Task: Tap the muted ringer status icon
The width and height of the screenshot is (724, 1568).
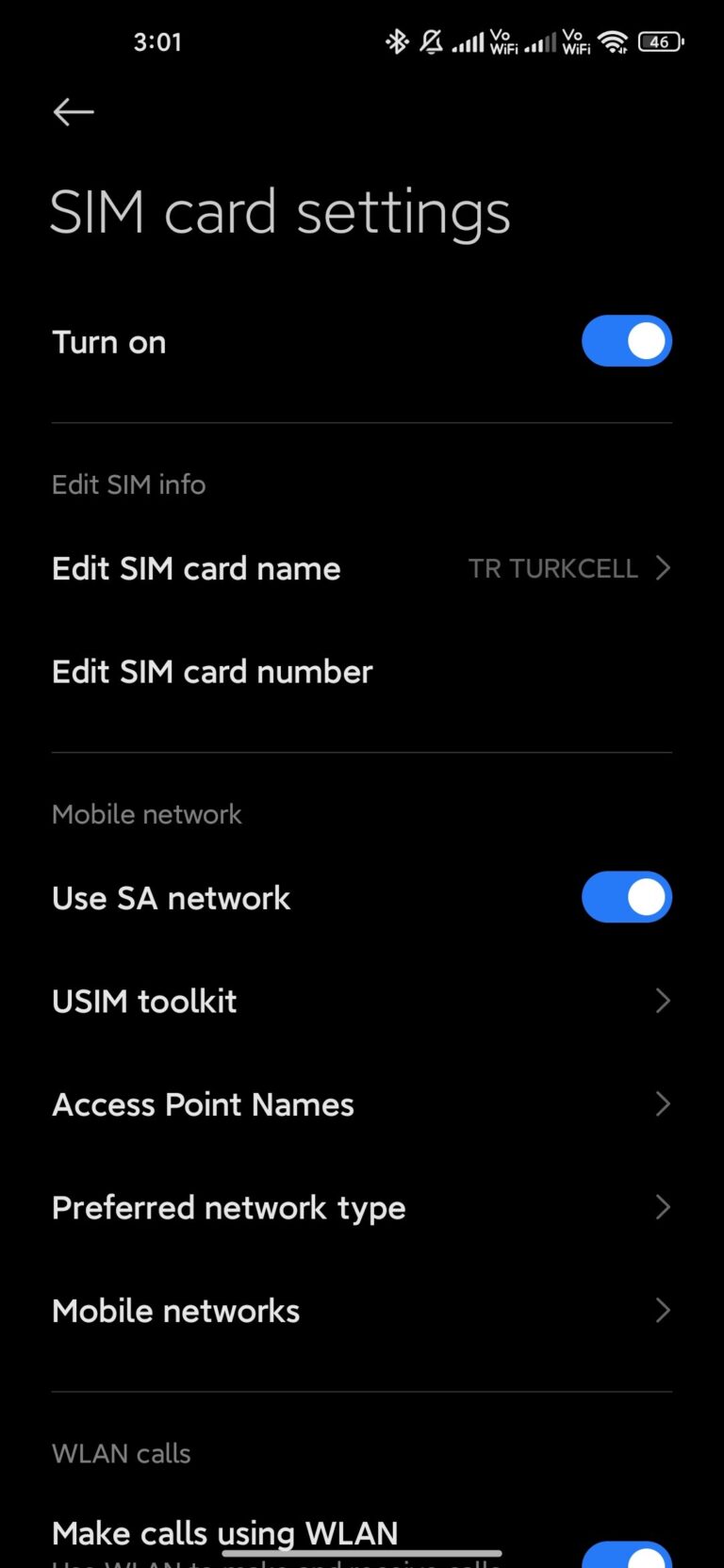Action: 430,42
